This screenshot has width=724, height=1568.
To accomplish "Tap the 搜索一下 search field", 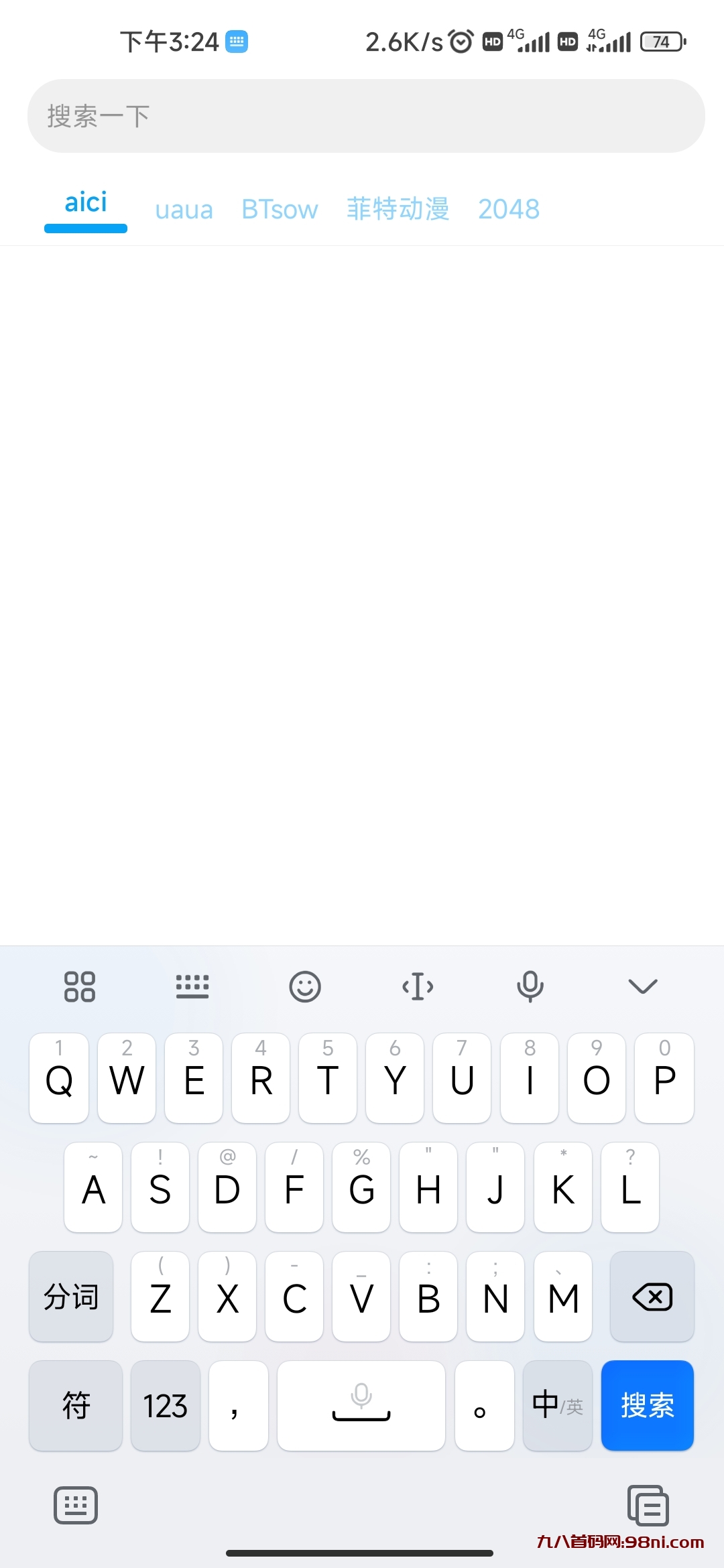I will click(365, 116).
